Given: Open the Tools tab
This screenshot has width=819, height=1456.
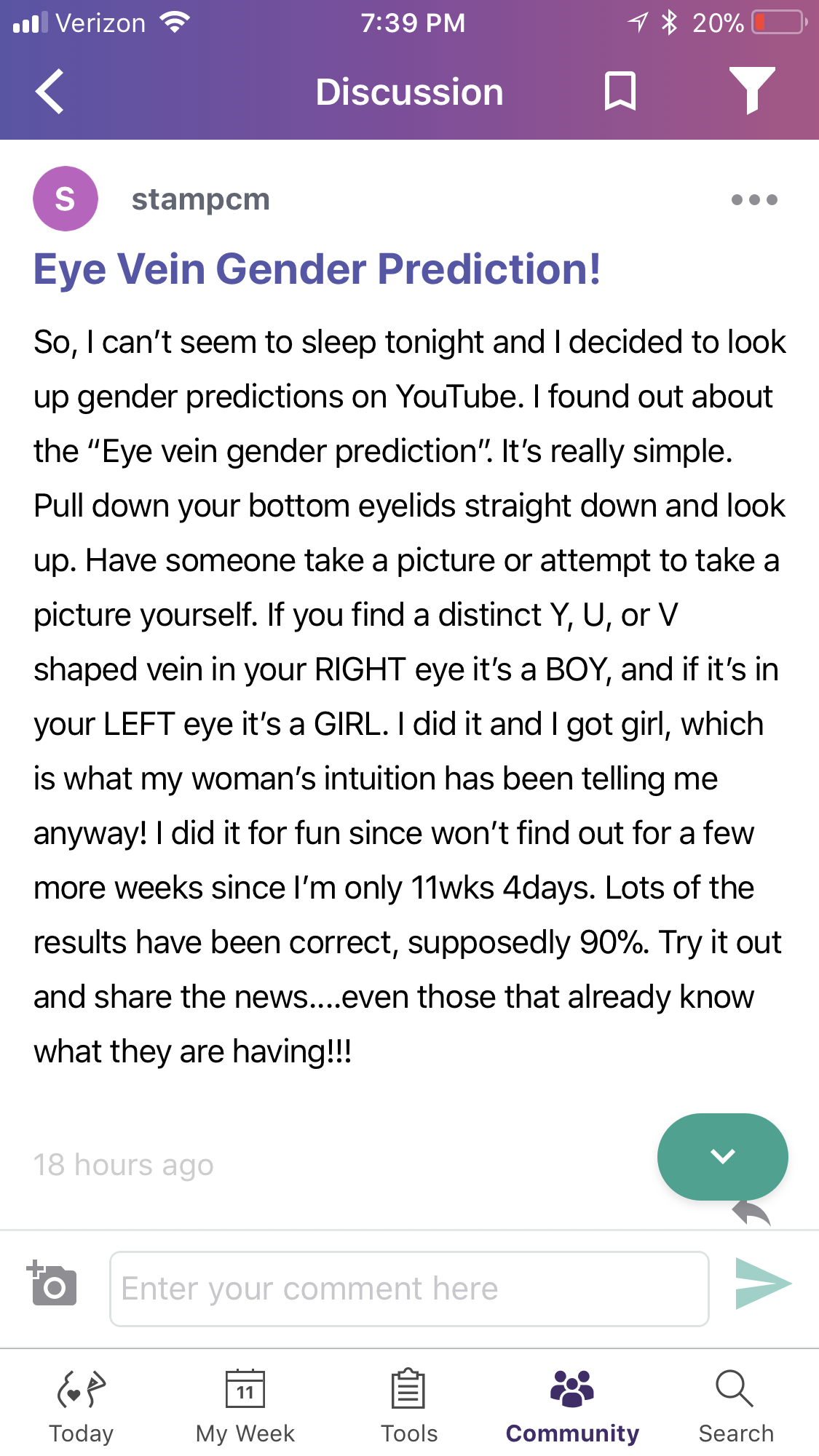Looking at the screenshot, I should click(x=409, y=1407).
